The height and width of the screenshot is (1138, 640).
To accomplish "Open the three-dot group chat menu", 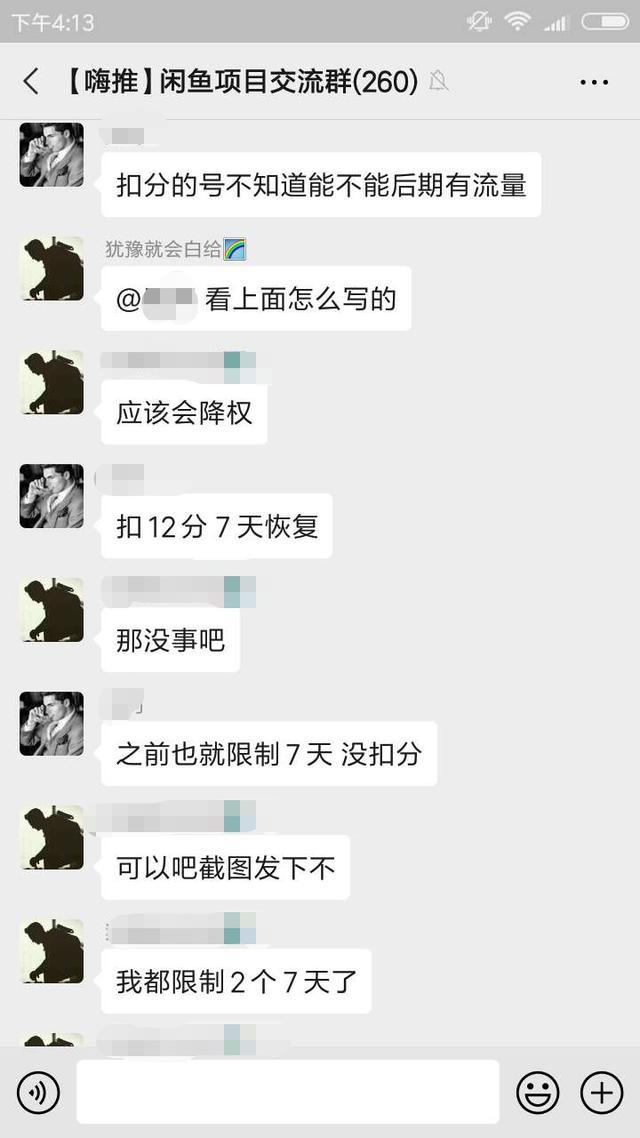I will click(x=594, y=82).
